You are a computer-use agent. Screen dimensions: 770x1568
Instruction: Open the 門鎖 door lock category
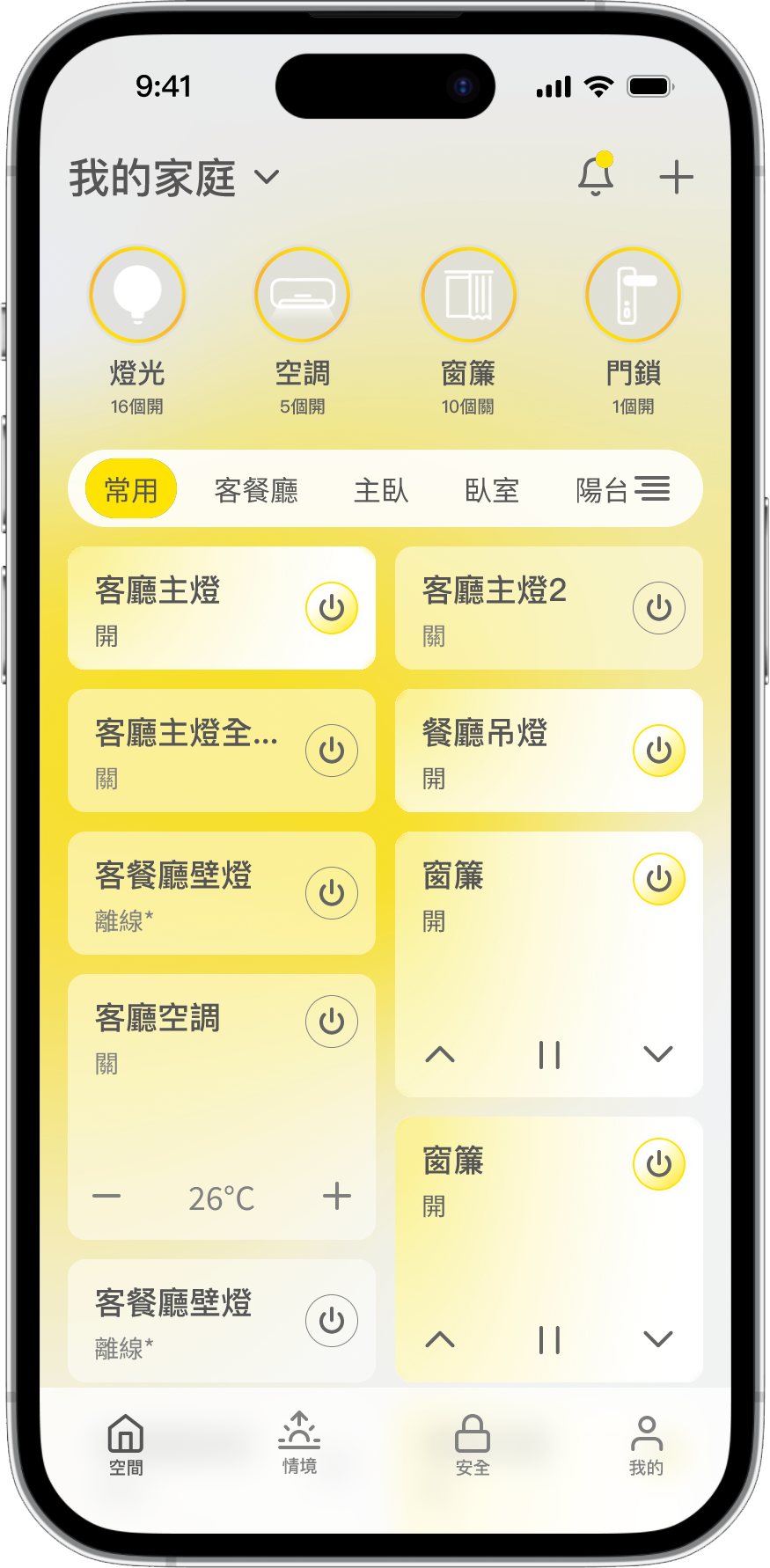pyautogui.click(x=633, y=295)
